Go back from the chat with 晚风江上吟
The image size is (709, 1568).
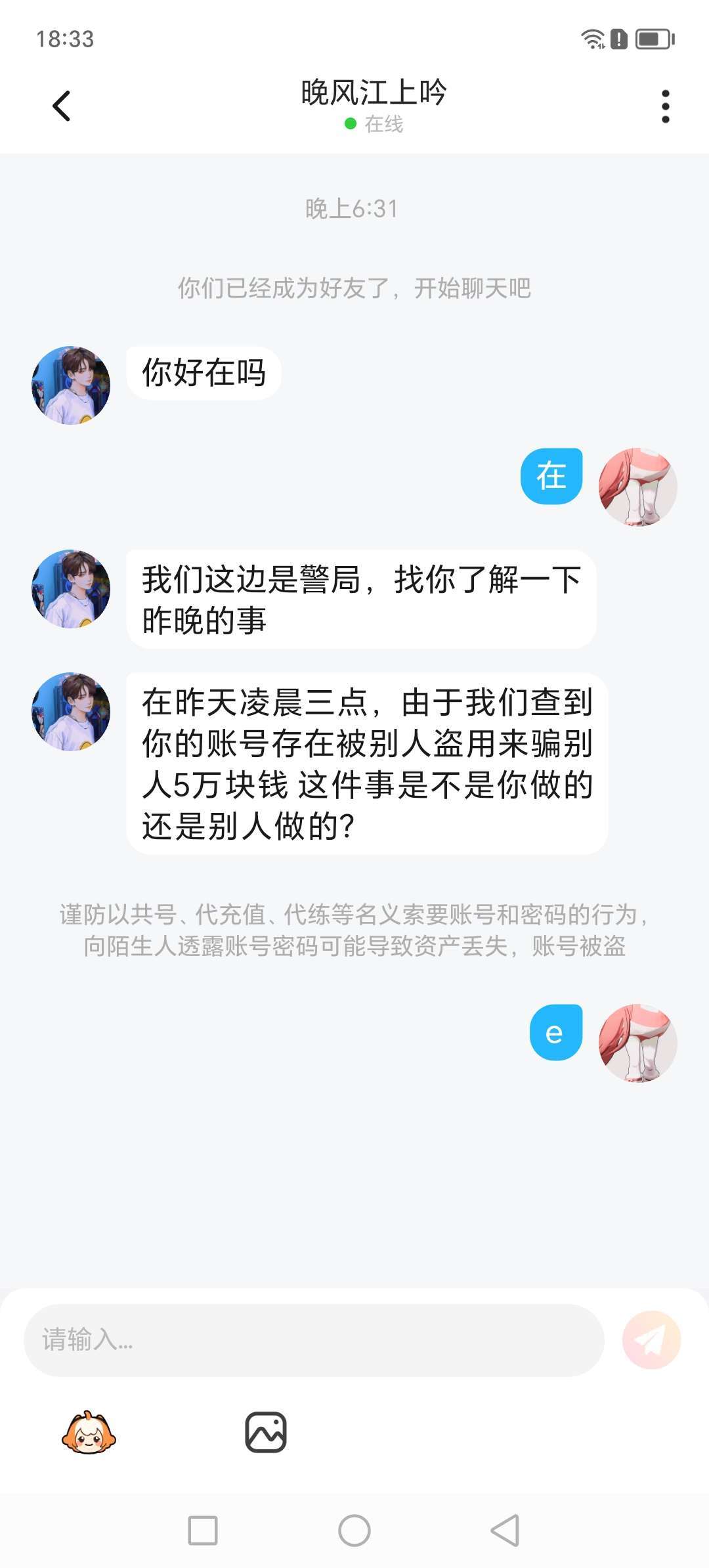click(62, 106)
